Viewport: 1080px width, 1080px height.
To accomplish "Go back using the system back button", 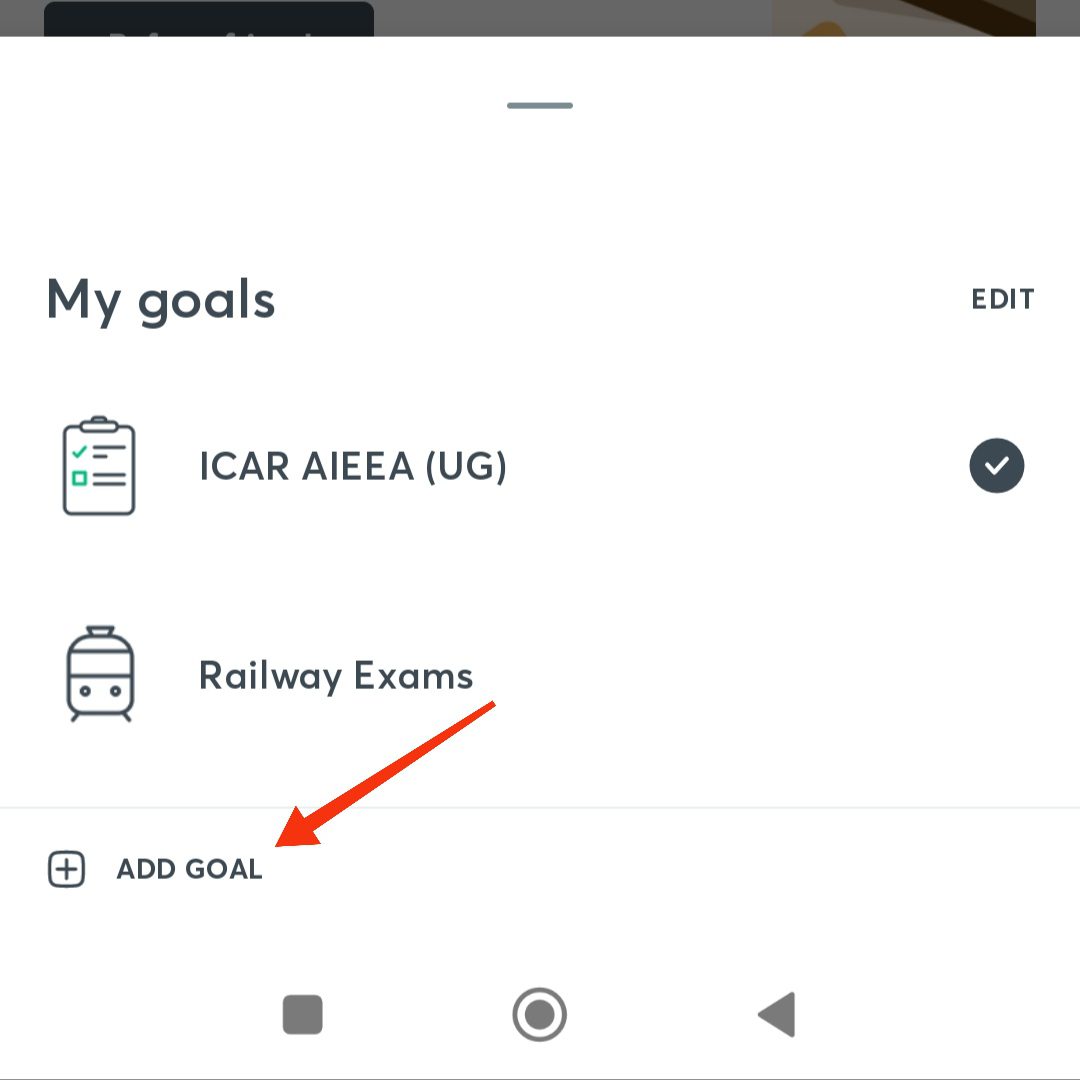I will [x=777, y=1015].
